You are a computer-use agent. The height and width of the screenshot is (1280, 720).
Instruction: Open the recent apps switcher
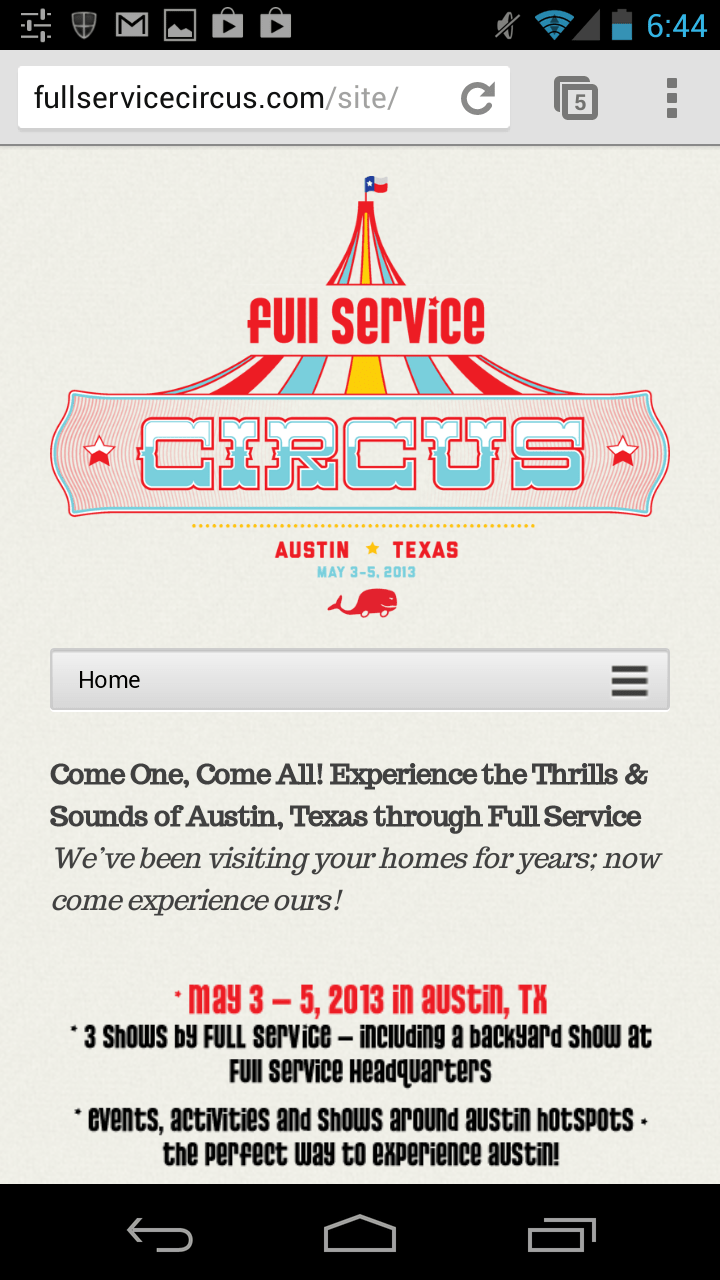click(x=561, y=1235)
